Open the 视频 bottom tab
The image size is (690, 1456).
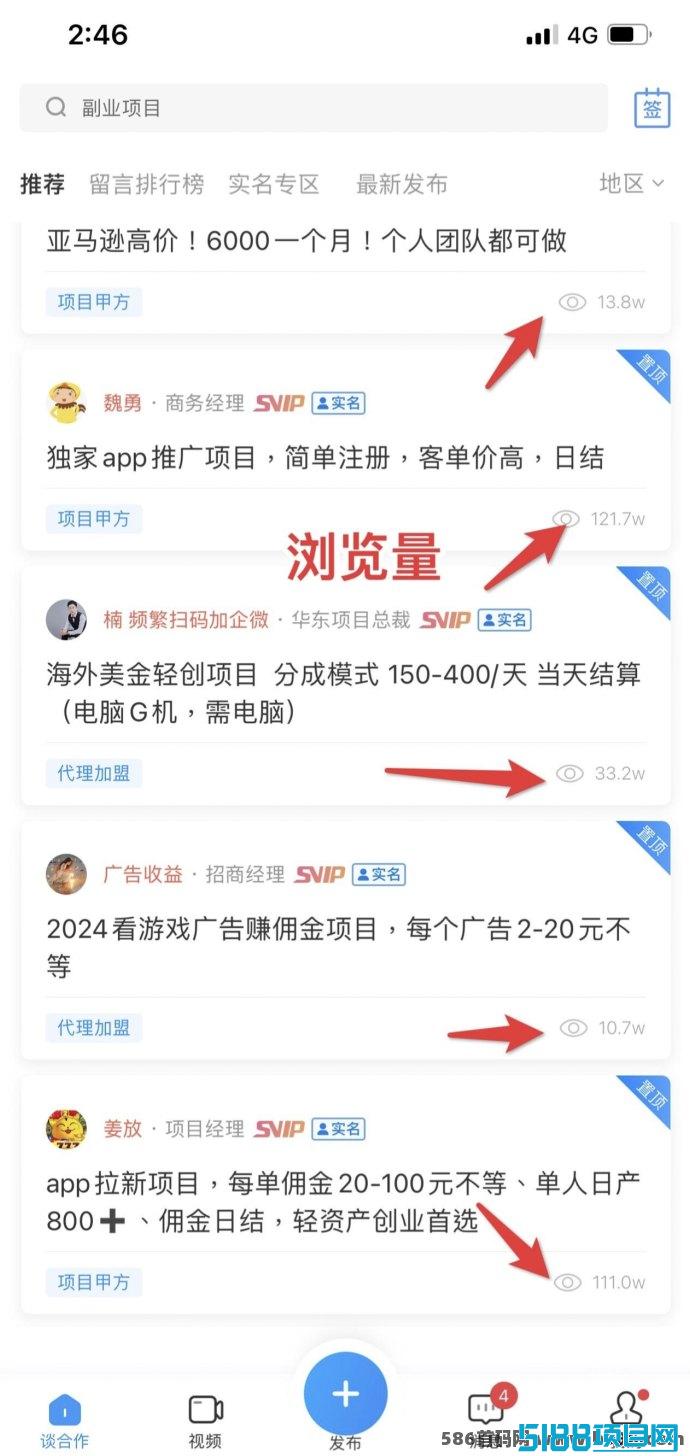click(205, 1420)
